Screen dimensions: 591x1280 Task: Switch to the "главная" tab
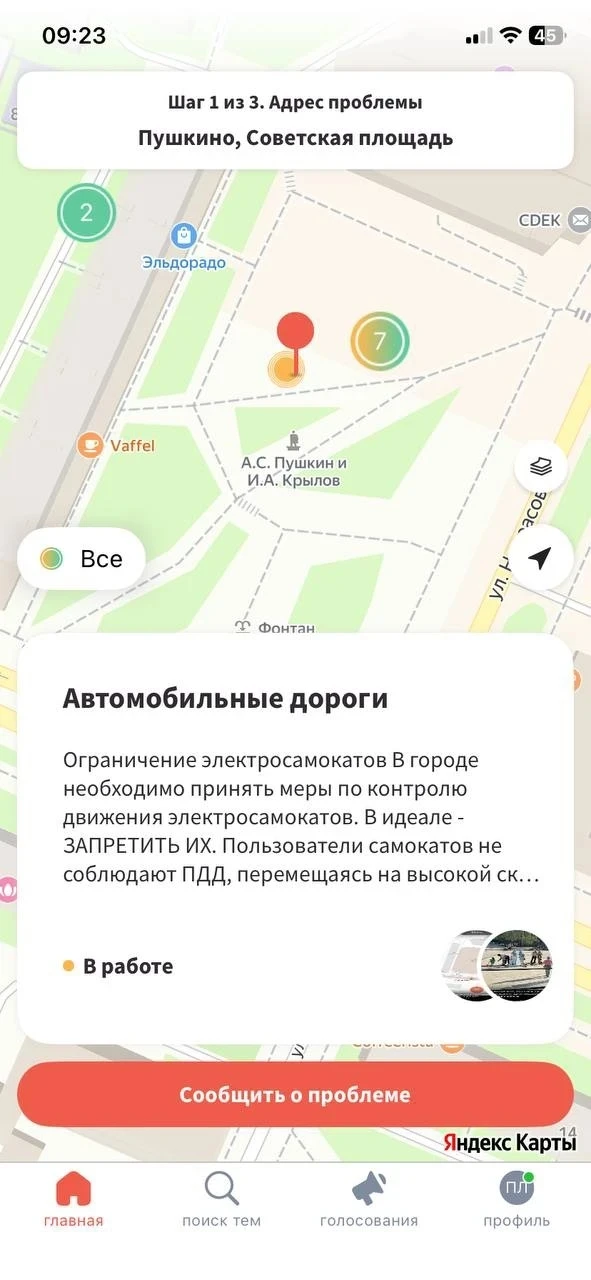(x=73, y=1200)
